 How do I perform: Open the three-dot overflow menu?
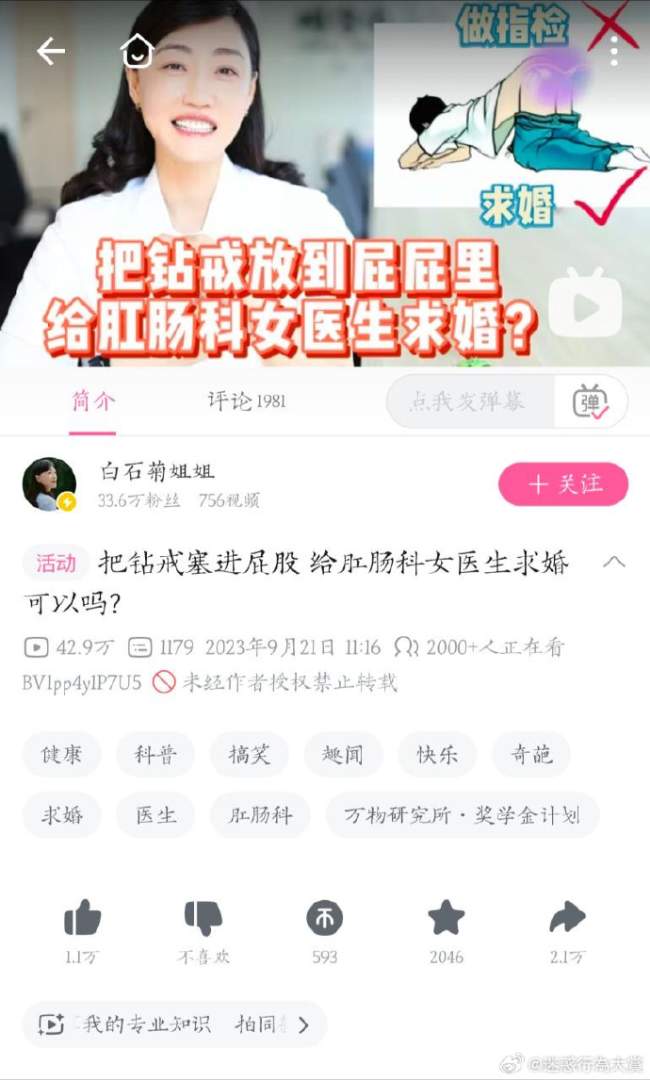click(x=613, y=51)
